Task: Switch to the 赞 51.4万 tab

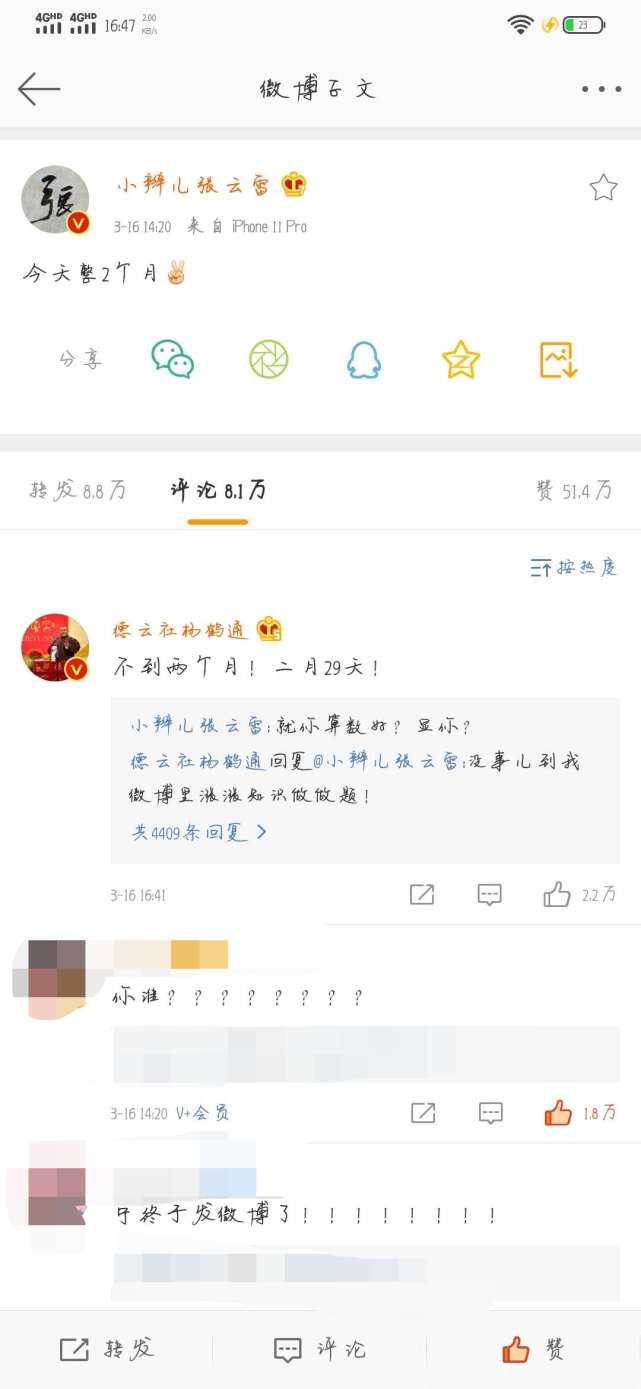Action: 573,490
